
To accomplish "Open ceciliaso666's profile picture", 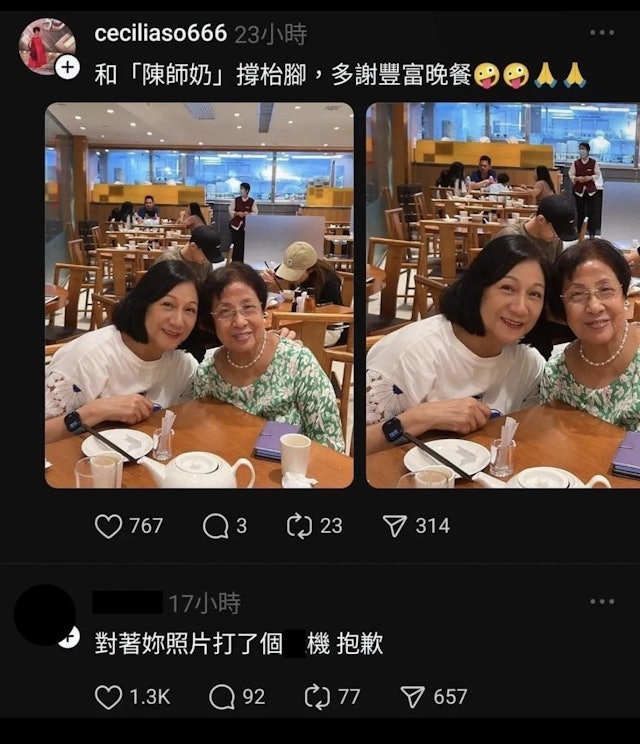I will click(x=46, y=45).
